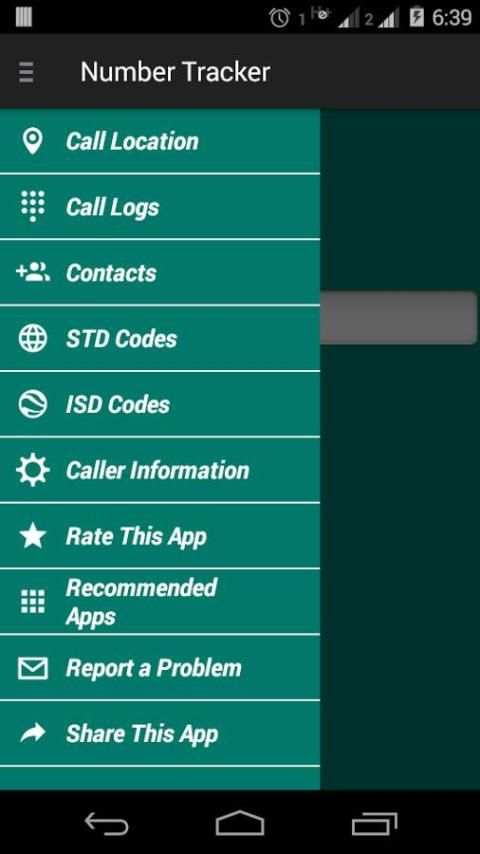Open Call Location
This screenshot has height=854, width=480.
click(x=160, y=141)
